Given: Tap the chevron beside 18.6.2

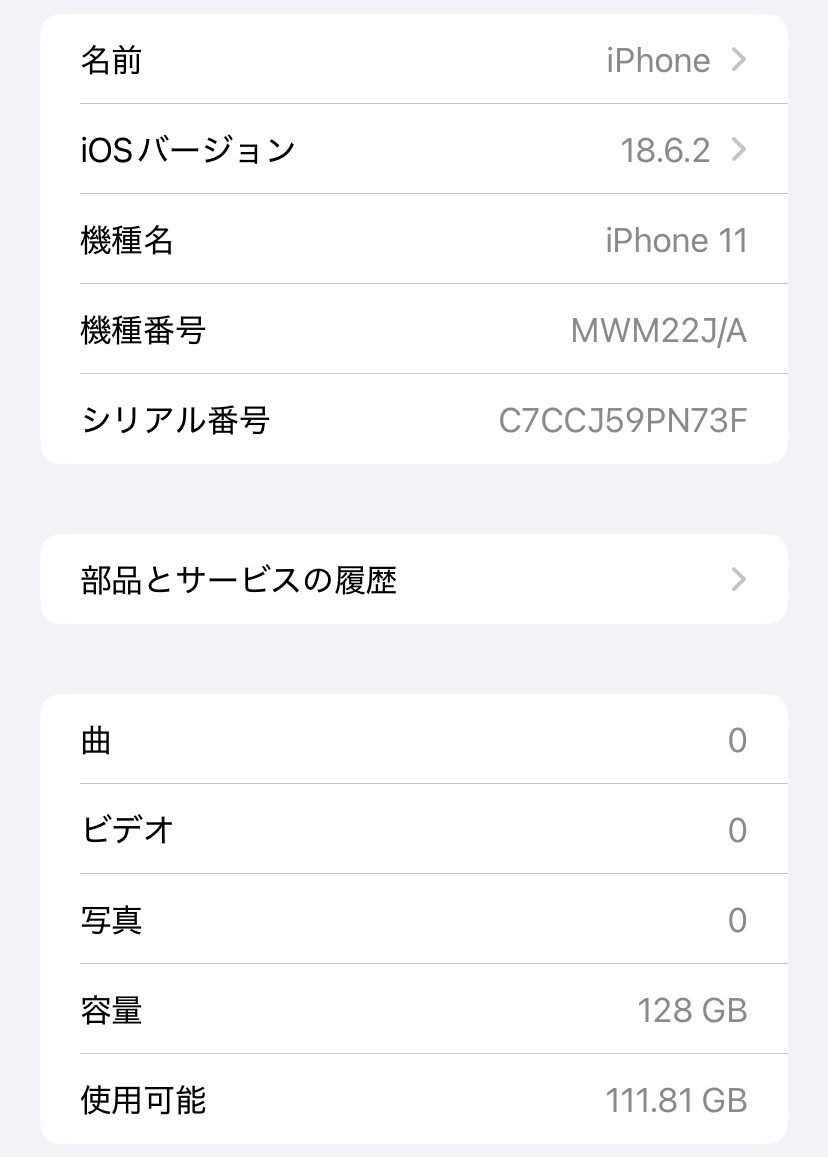Looking at the screenshot, I should click(x=738, y=149).
